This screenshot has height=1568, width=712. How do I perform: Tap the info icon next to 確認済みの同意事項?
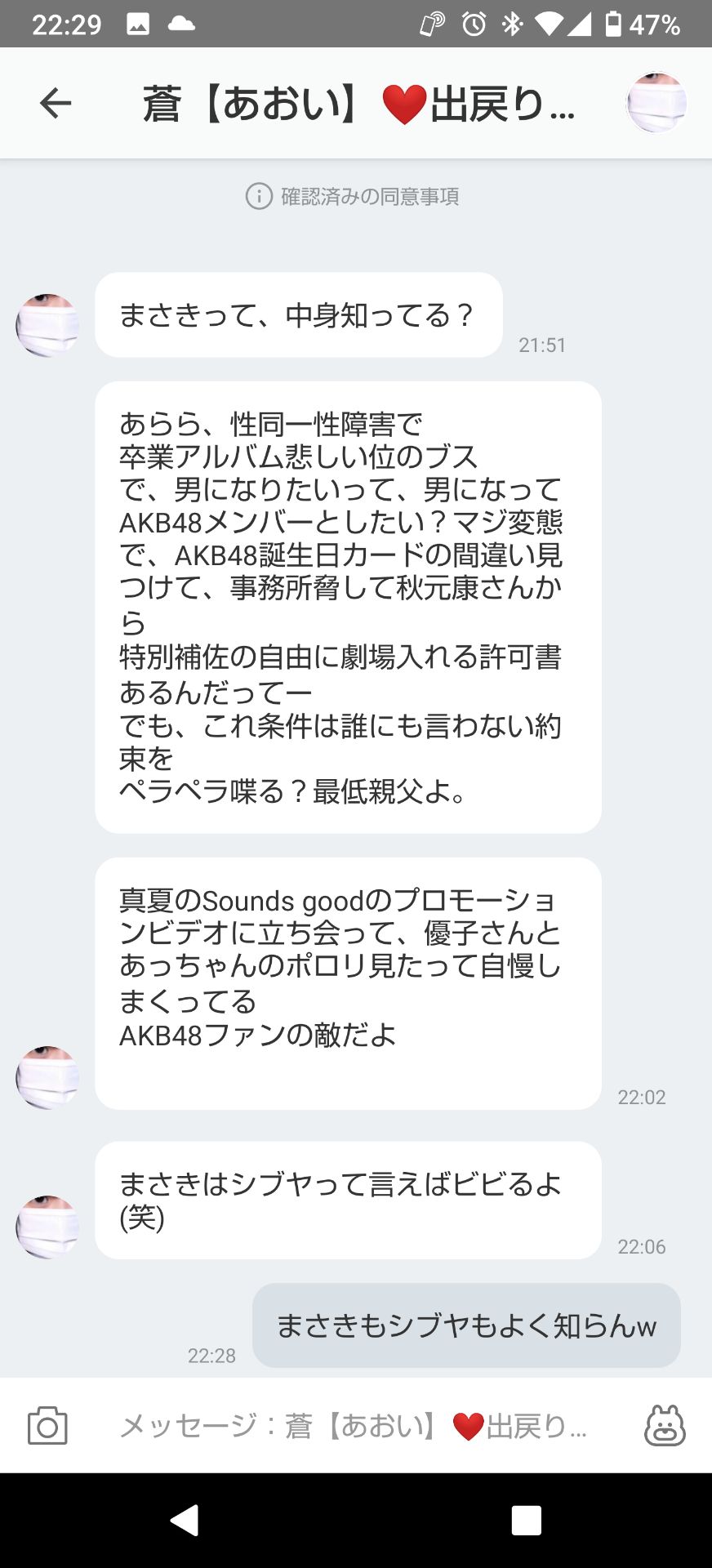coord(258,196)
